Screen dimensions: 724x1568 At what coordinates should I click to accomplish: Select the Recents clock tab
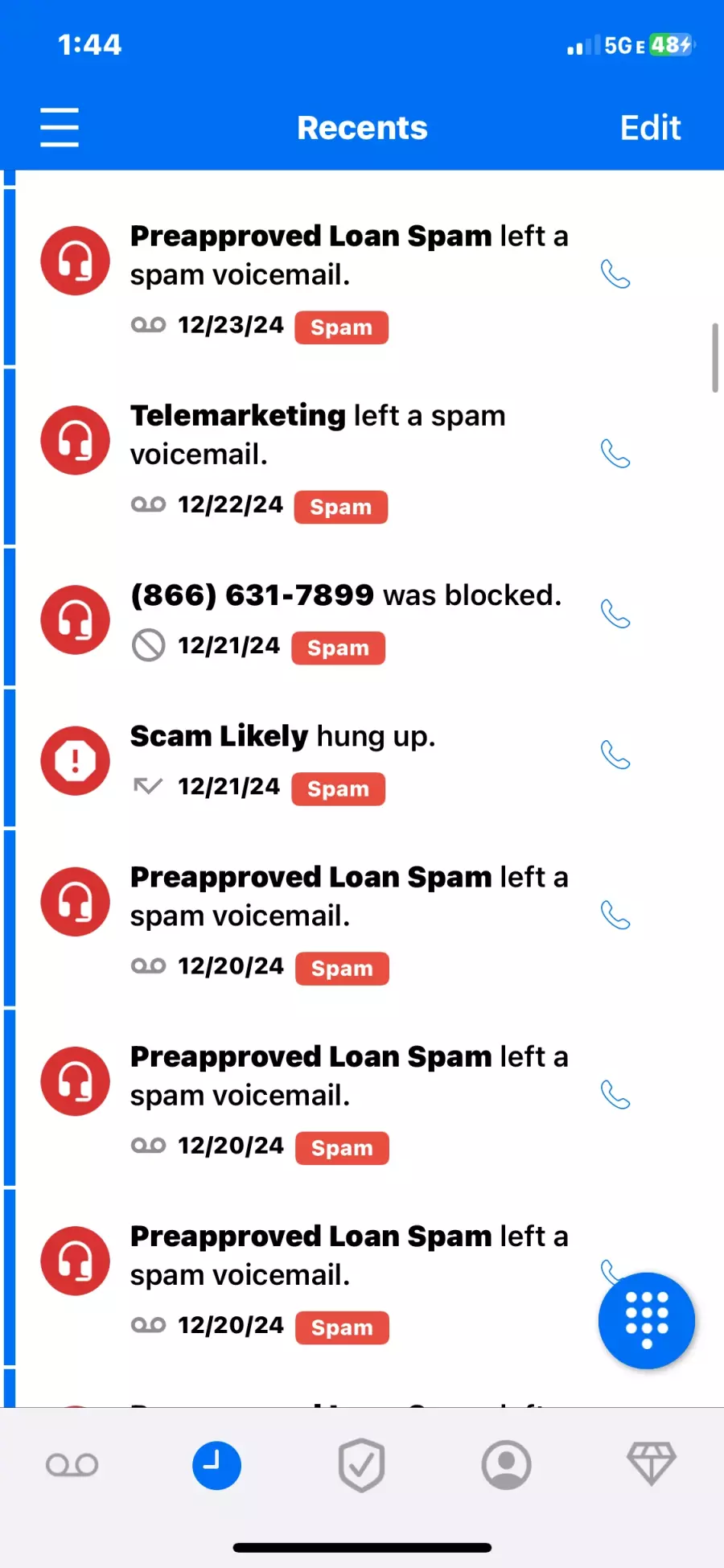pos(216,1465)
